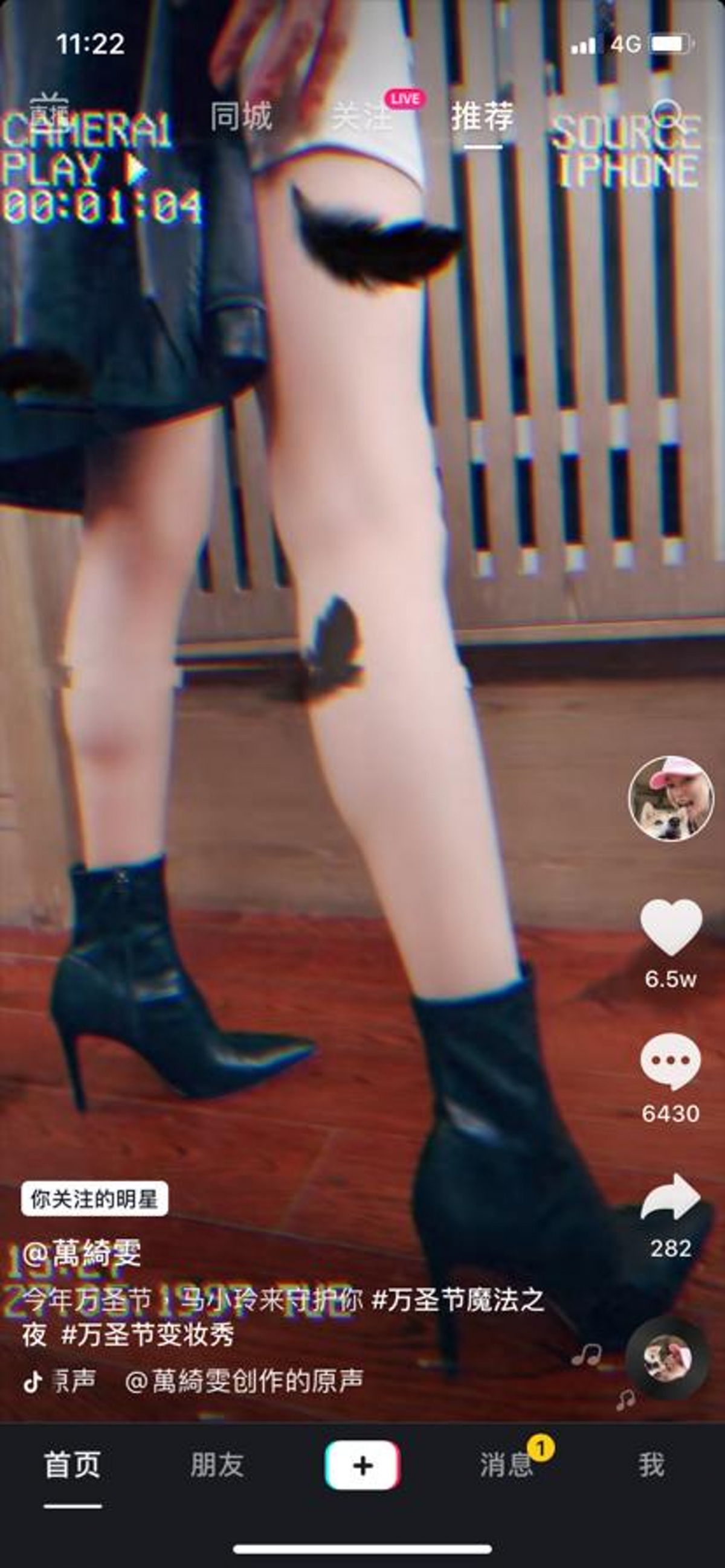This screenshot has height=1568, width=725.
Task: Go to the 首页 tab
Action: (x=72, y=1465)
